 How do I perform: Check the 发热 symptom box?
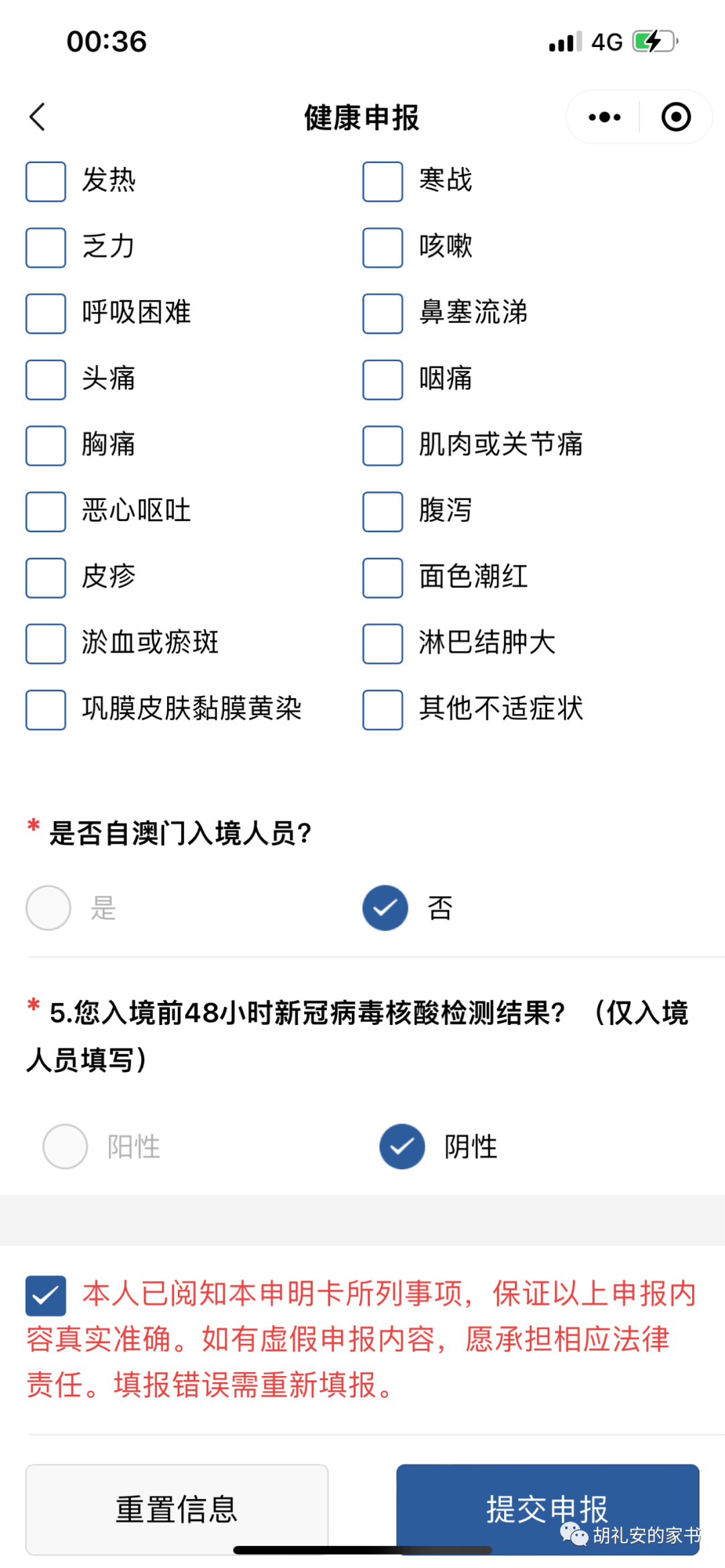point(46,181)
